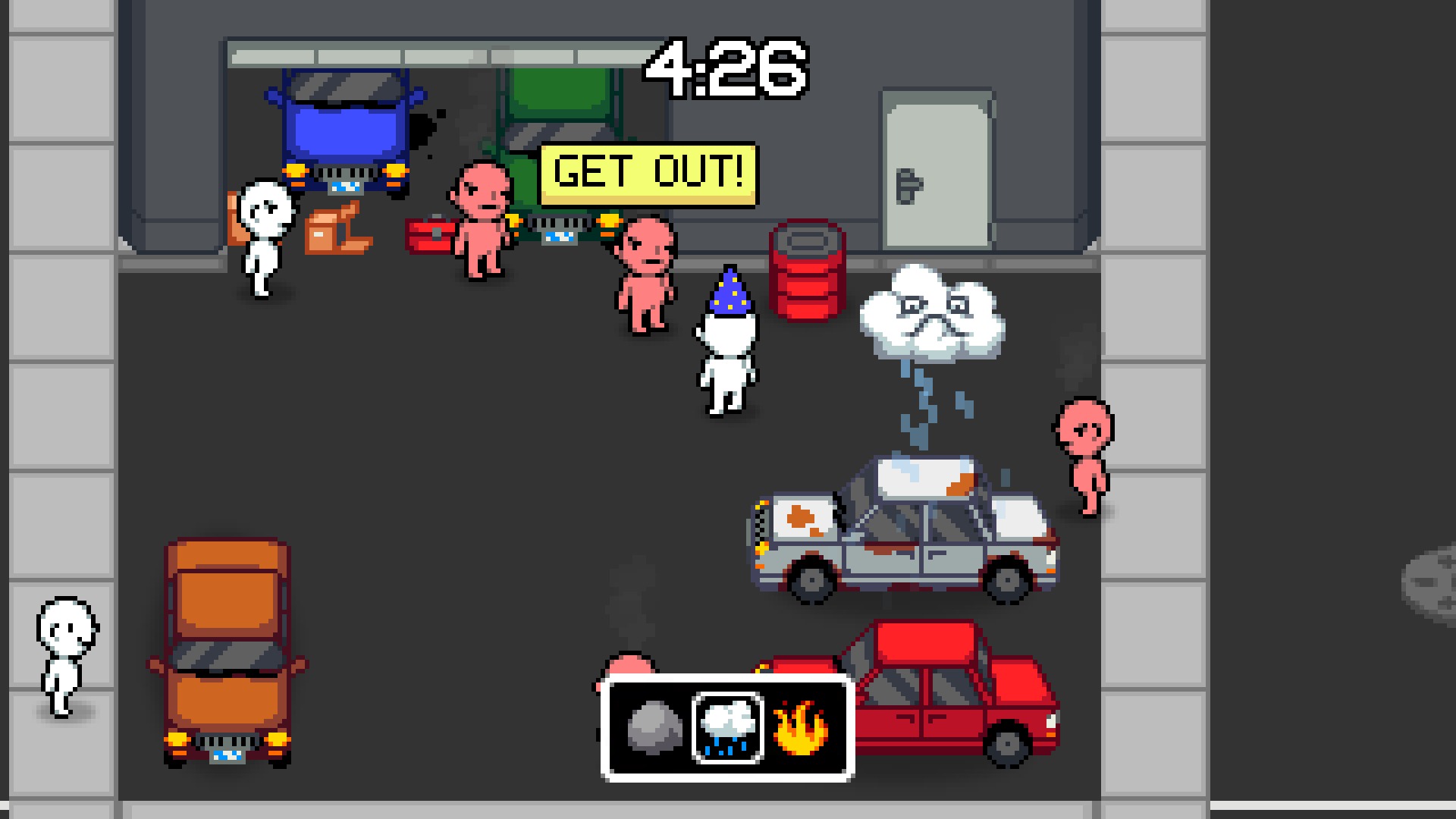Image resolution: width=1456 pixels, height=819 pixels.
Task: Select the rain cloud spell icon
Action: (728, 728)
